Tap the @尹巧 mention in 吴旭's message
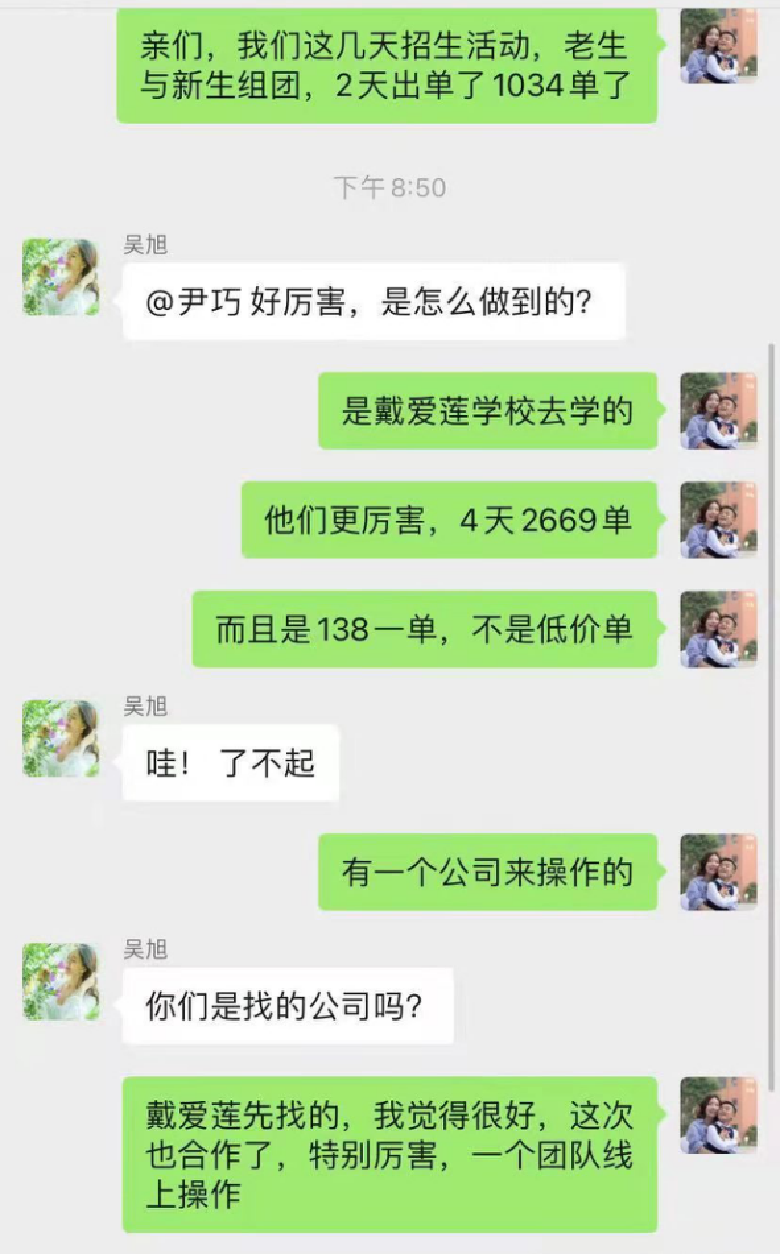This screenshot has height=1254, width=781. tap(193, 302)
